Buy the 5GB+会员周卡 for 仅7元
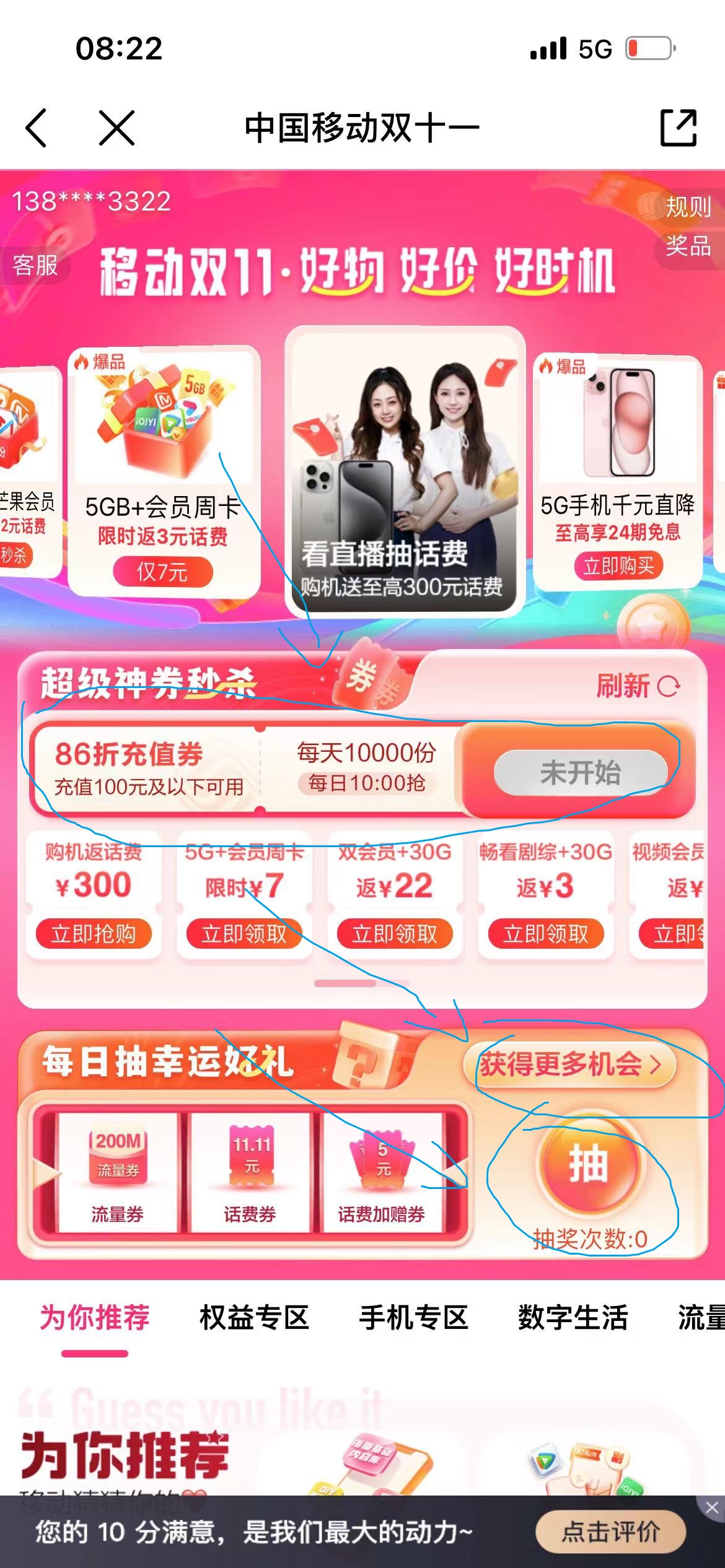Image resolution: width=725 pixels, height=1568 pixels. 162,572
